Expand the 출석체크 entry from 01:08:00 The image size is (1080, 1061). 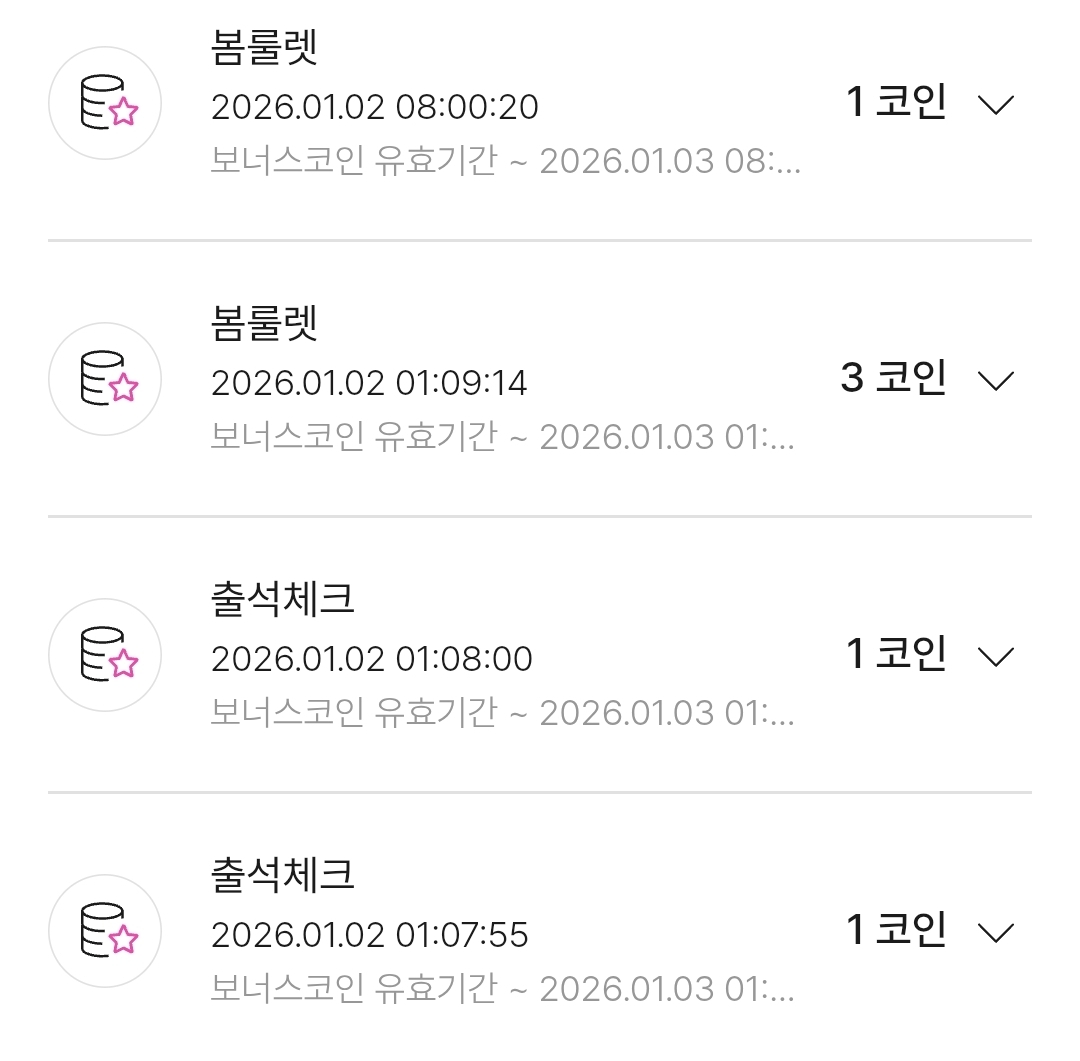pyautogui.click(x=995, y=656)
